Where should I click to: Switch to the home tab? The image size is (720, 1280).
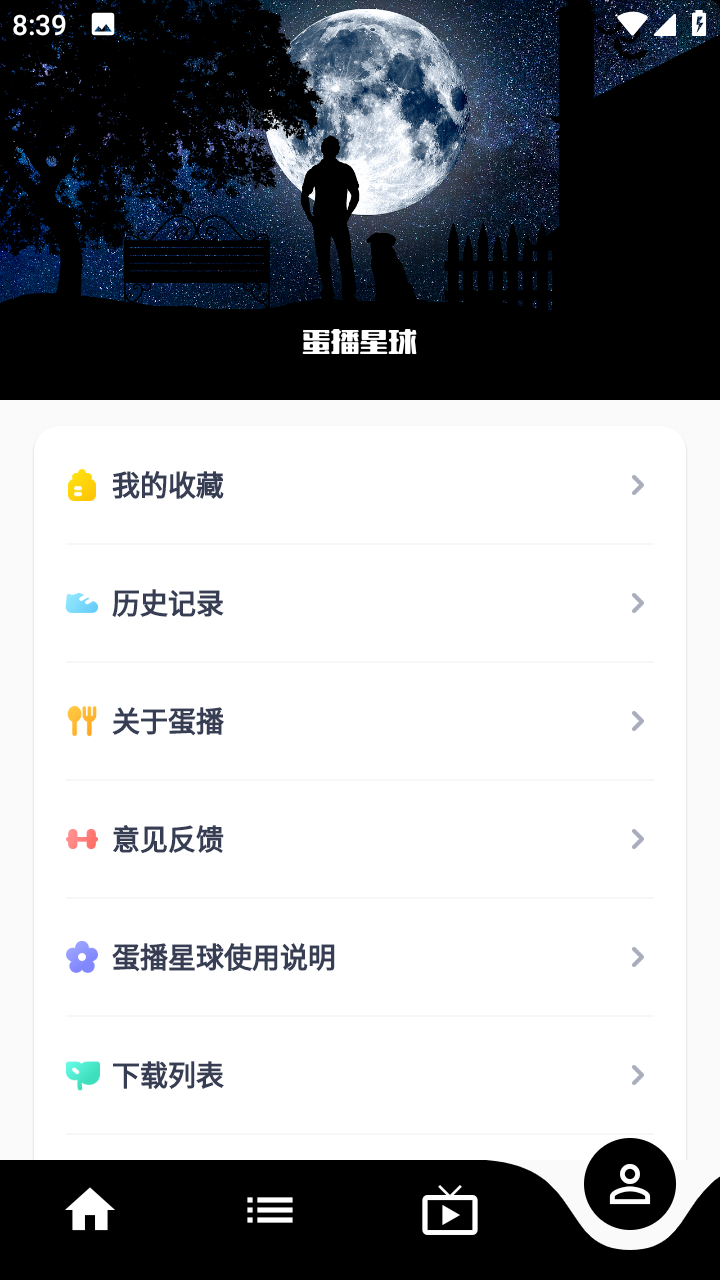[x=90, y=1211]
